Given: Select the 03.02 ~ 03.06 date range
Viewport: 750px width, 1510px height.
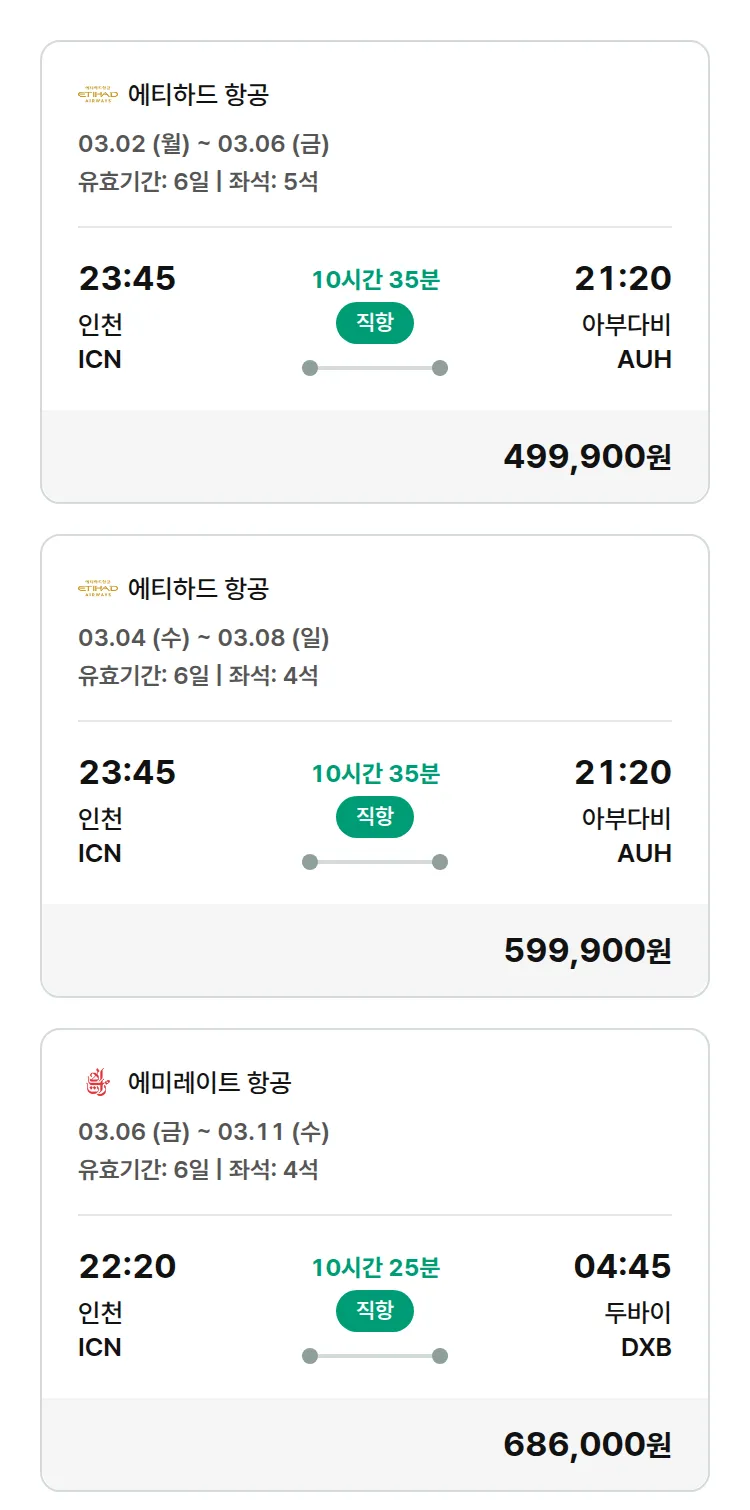Looking at the screenshot, I should [x=204, y=145].
